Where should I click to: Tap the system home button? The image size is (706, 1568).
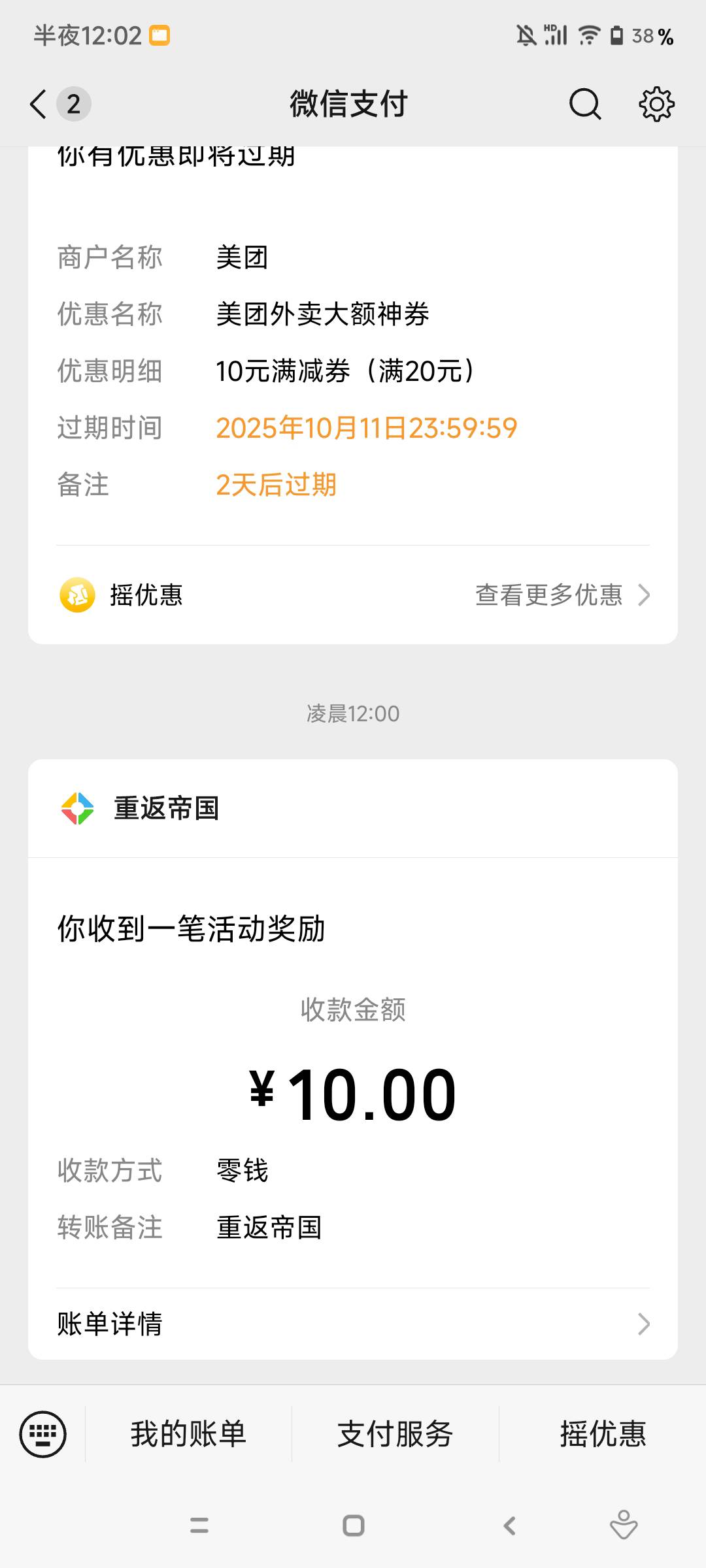coord(354,1526)
